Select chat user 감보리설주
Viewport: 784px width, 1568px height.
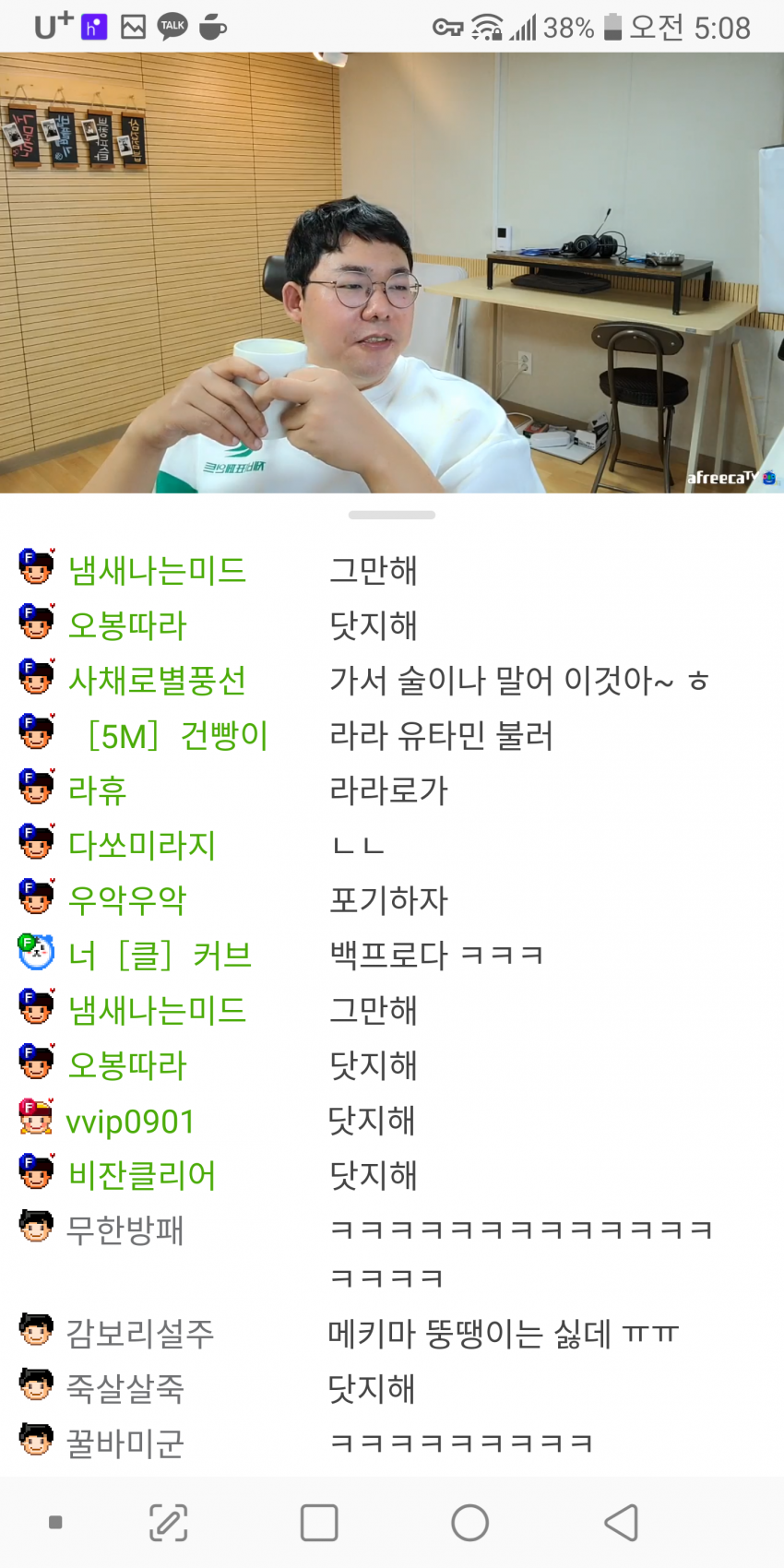(139, 1333)
